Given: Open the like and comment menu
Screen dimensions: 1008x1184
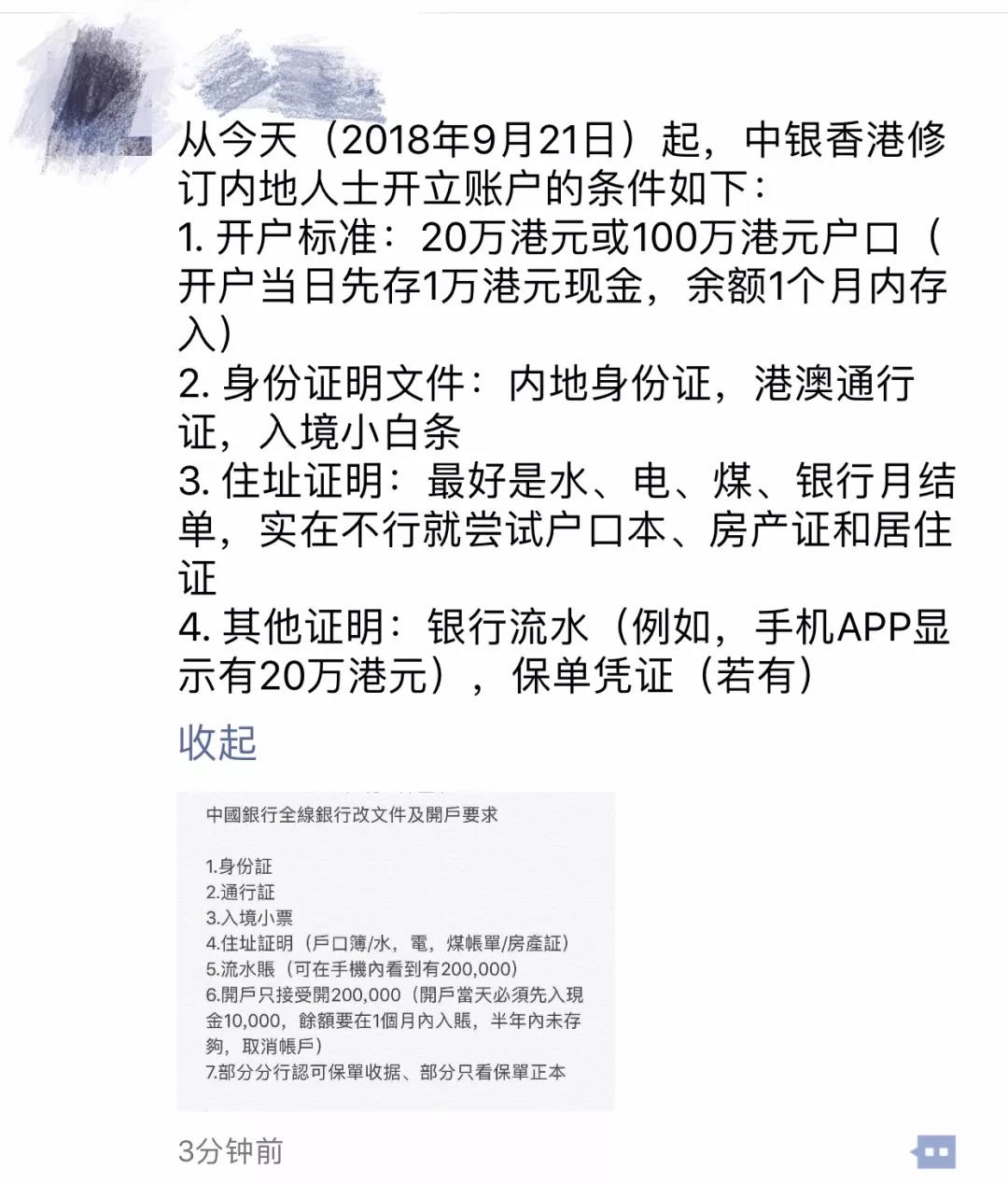Looking at the screenshot, I should point(934,1150).
